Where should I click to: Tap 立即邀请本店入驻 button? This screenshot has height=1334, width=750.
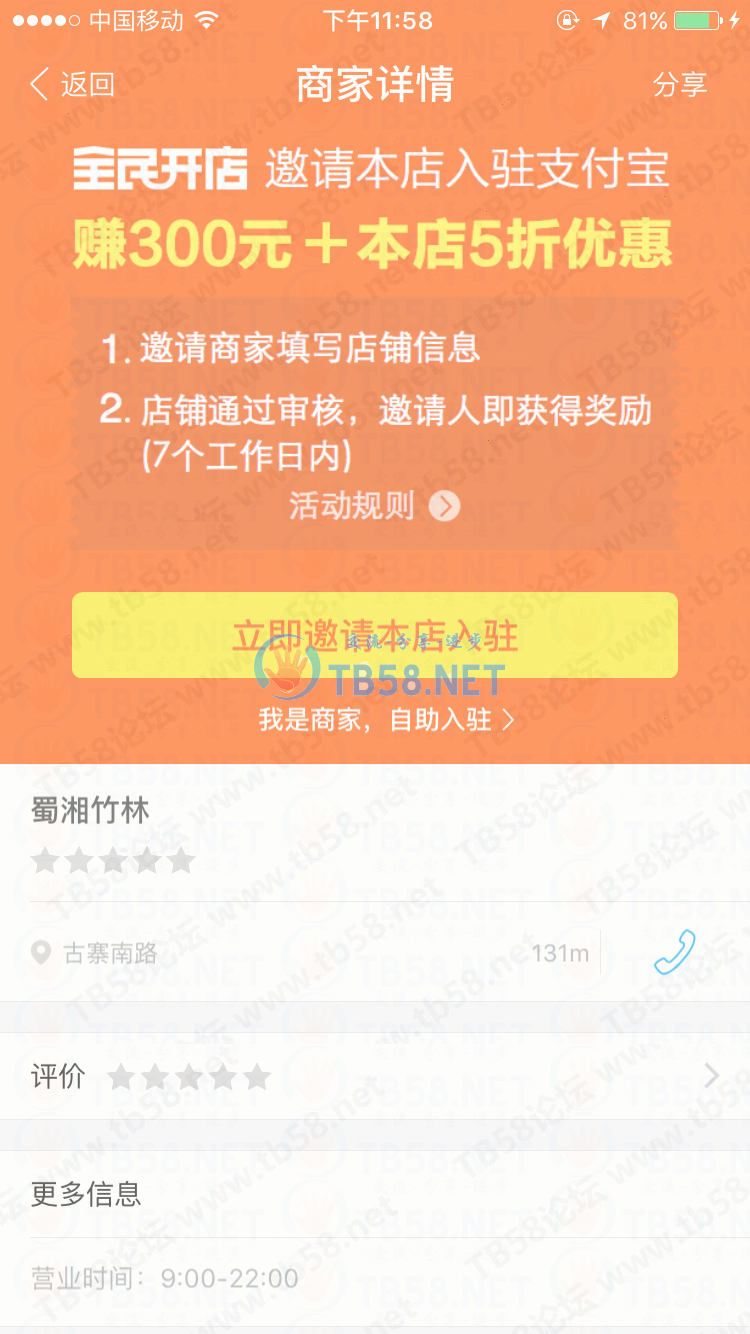click(375, 635)
